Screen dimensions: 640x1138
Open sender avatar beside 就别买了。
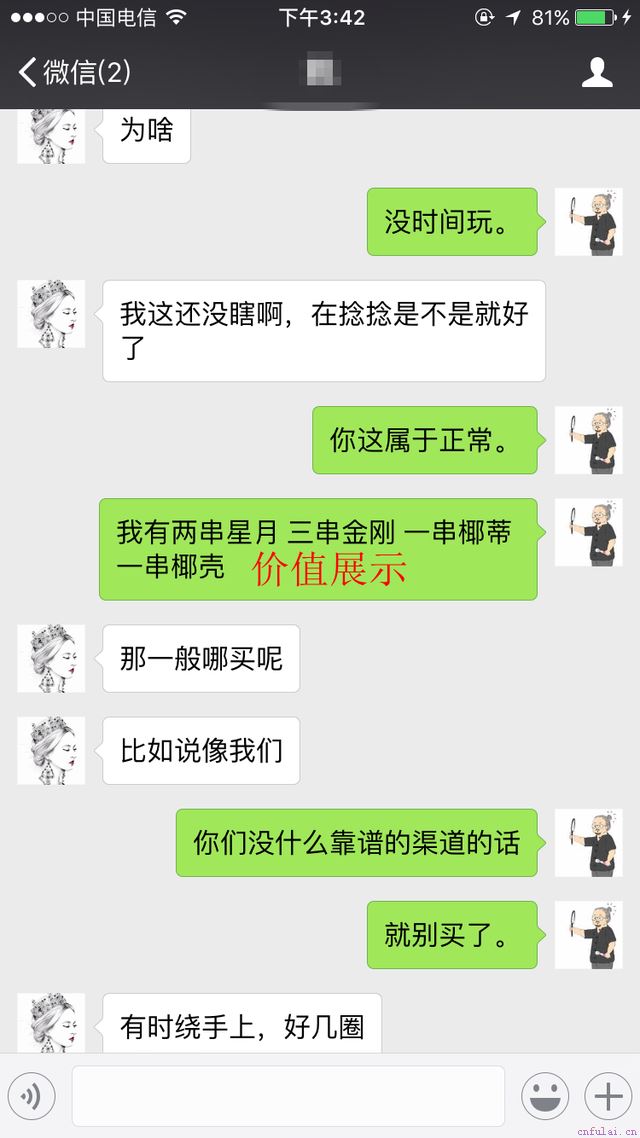coord(588,935)
